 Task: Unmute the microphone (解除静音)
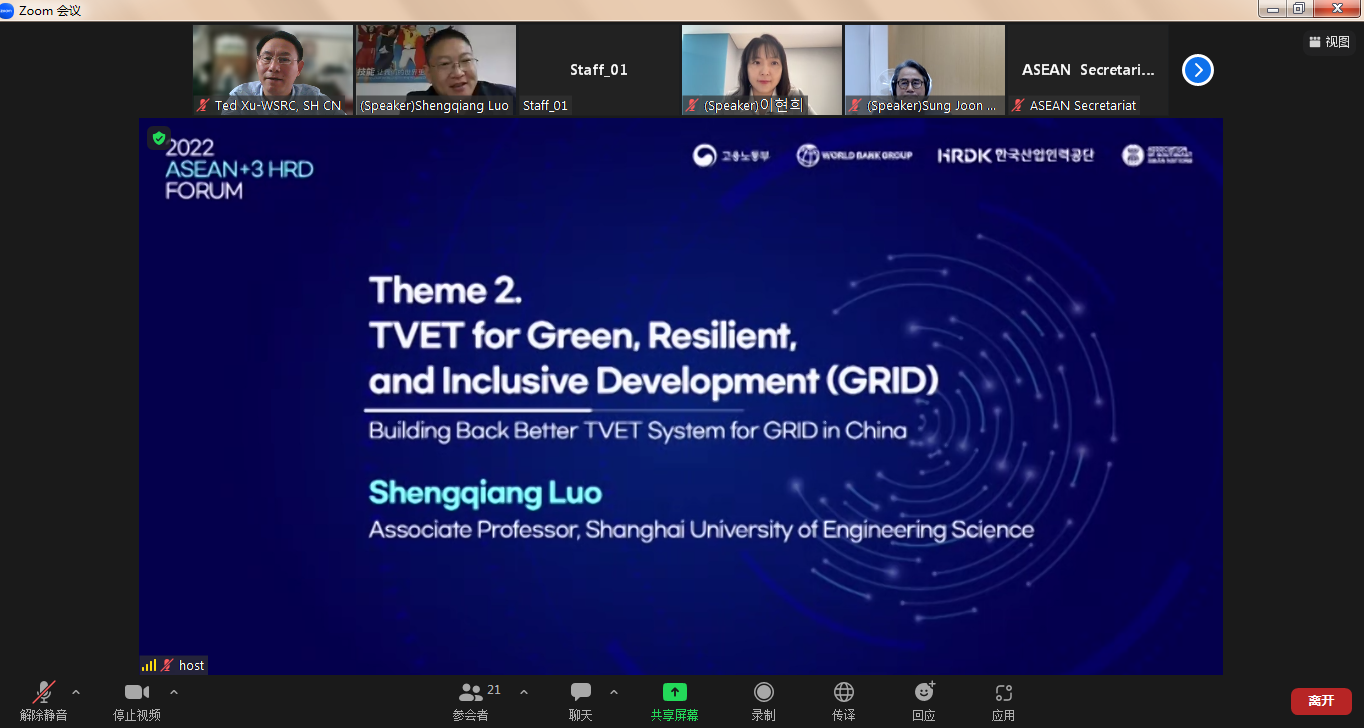click(x=43, y=699)
